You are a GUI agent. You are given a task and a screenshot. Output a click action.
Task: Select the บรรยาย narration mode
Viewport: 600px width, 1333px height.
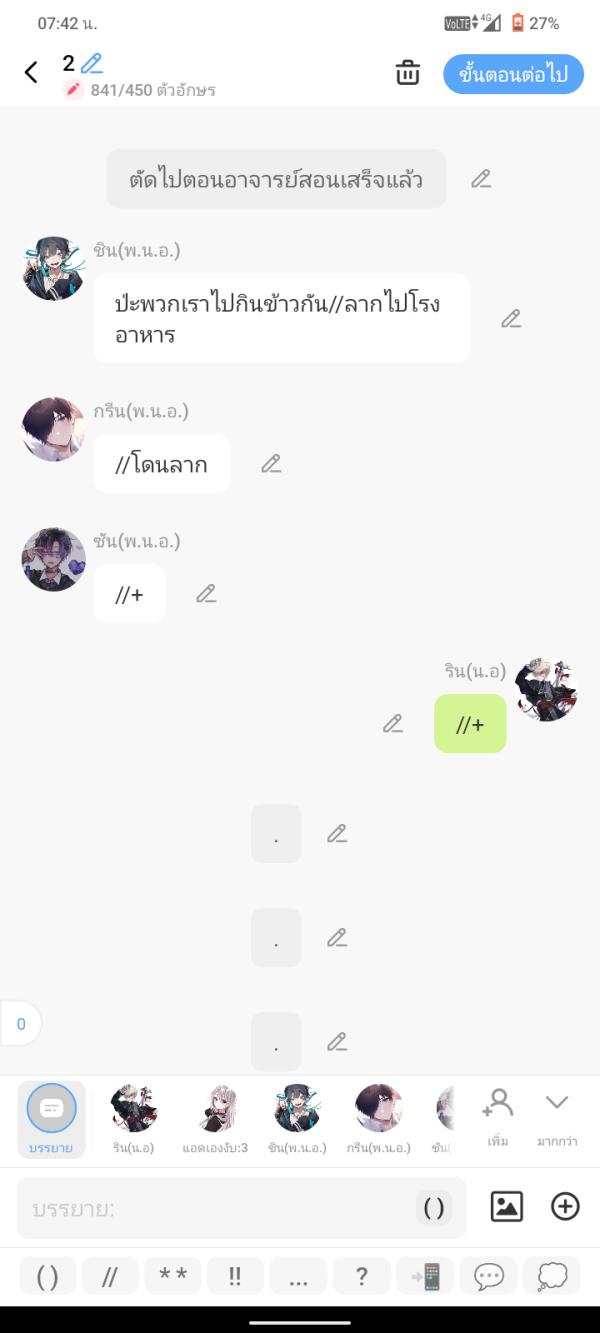point(51,1118)
